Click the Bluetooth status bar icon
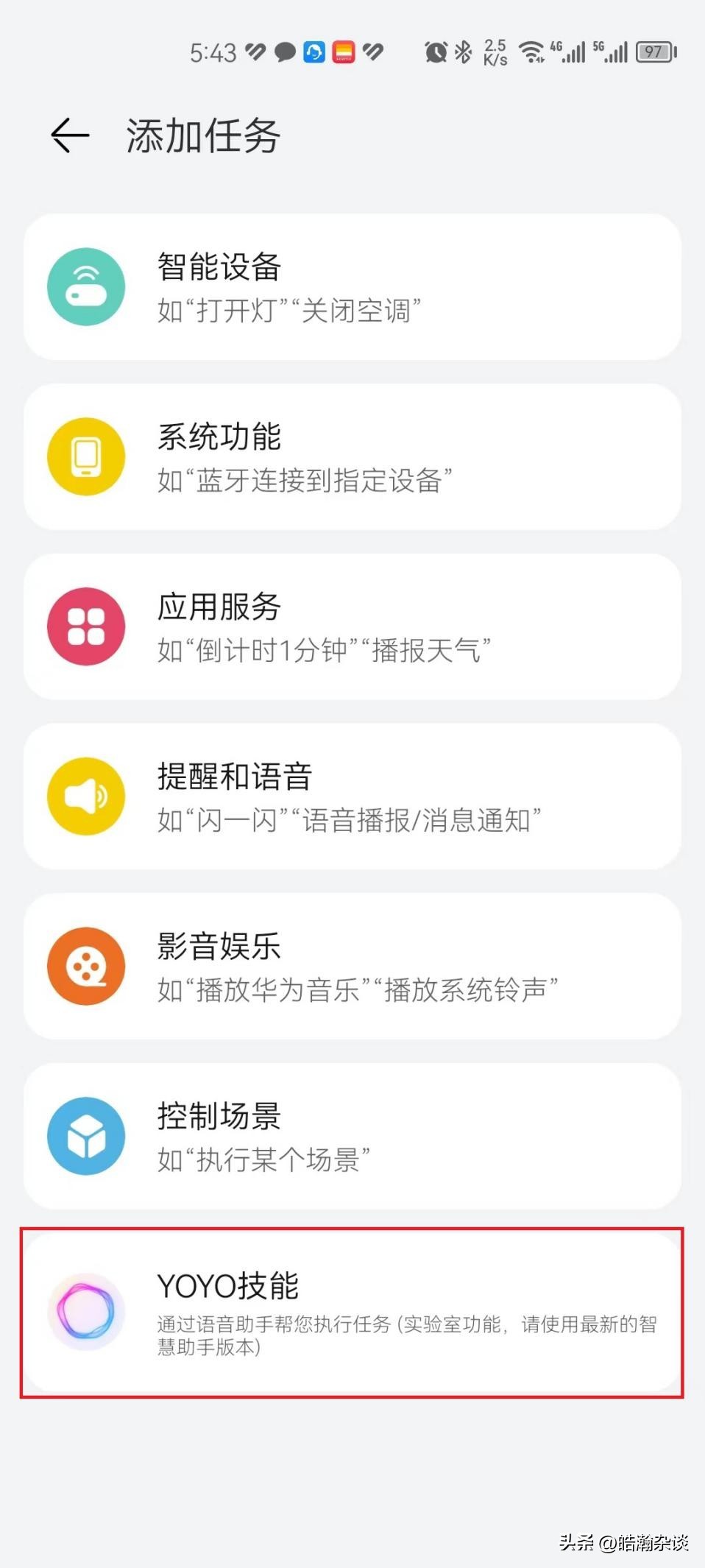 [x=462, y=52]
